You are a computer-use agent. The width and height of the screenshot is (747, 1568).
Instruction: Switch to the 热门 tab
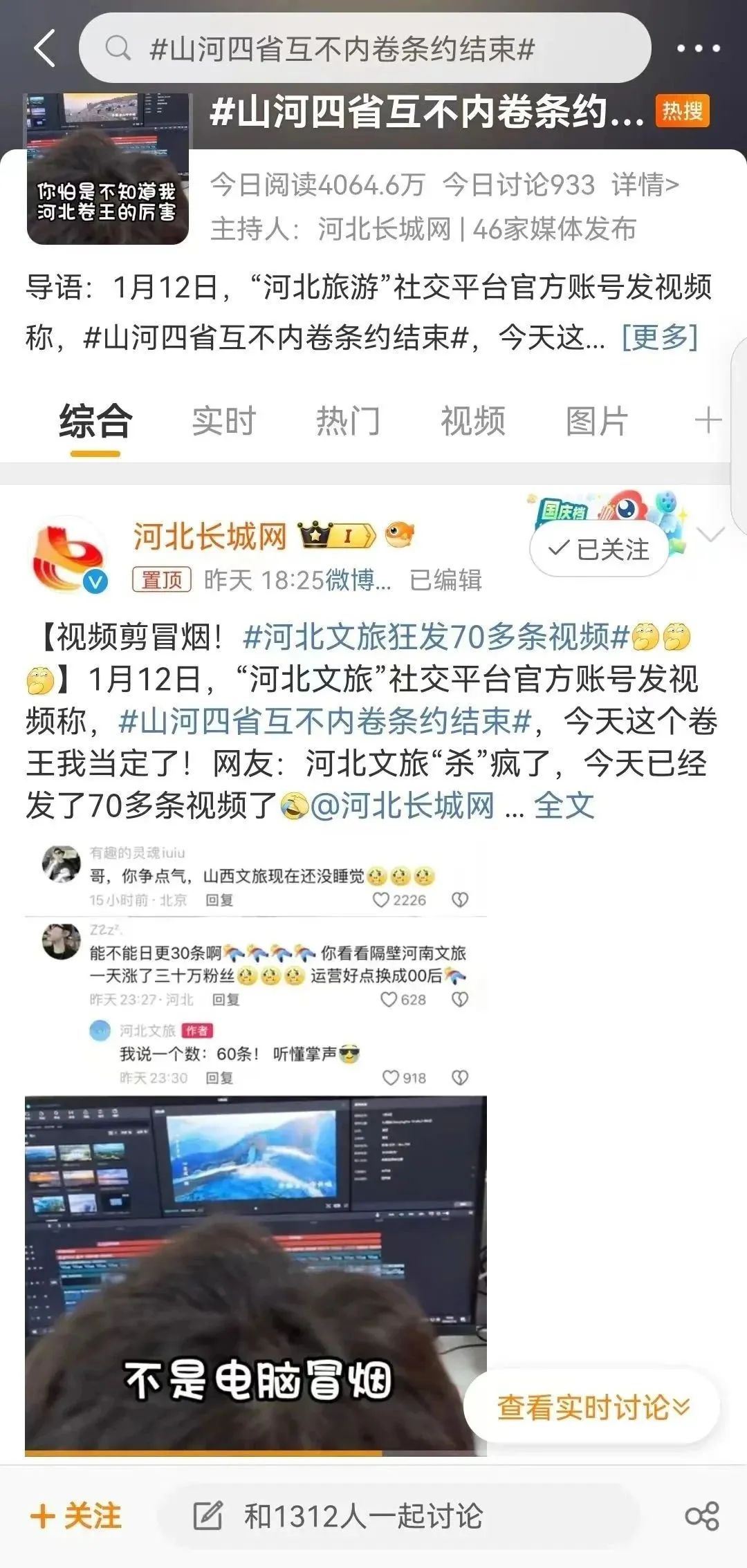pyautogui.click(x=348, y=421)
